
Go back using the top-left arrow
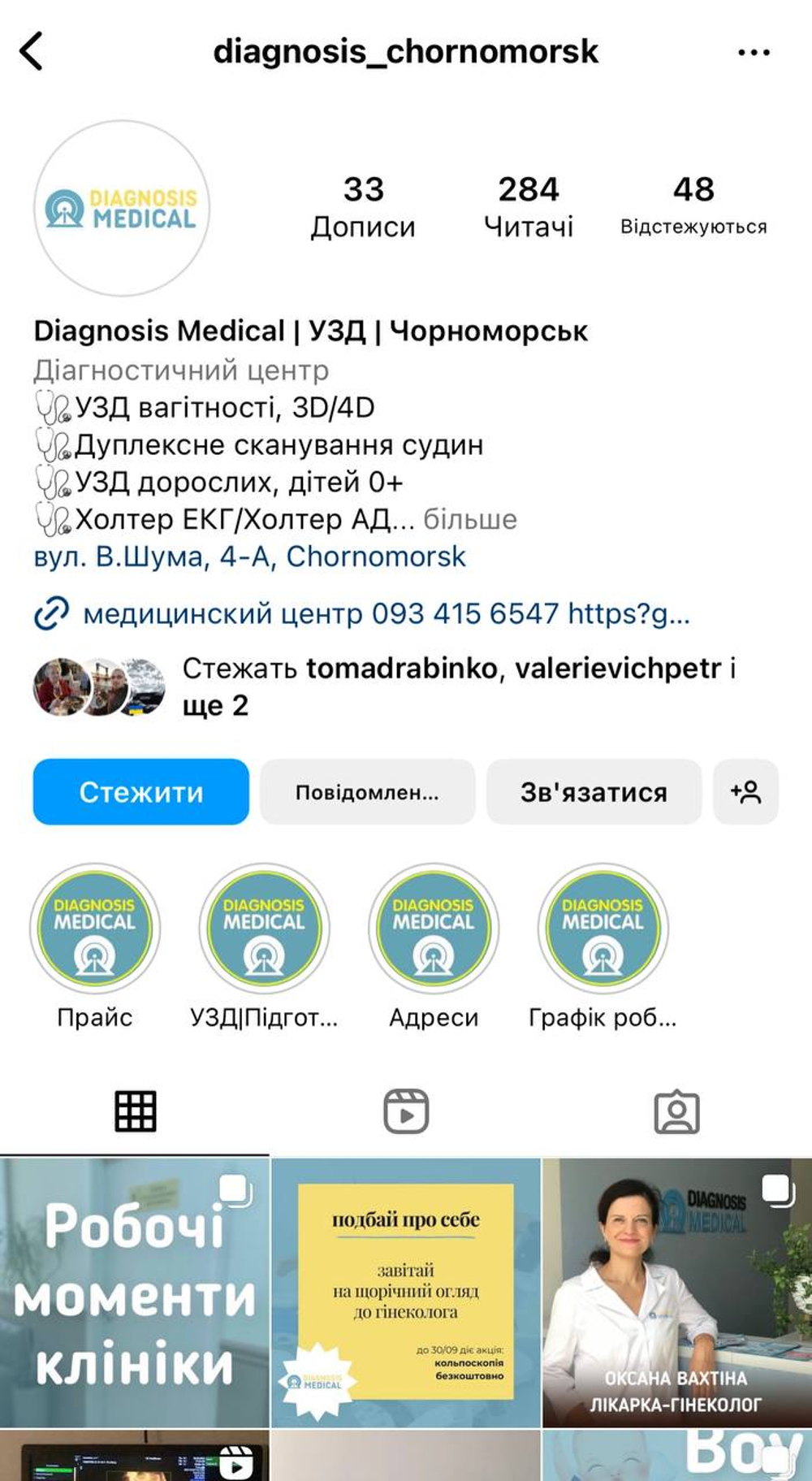point(31,52)
